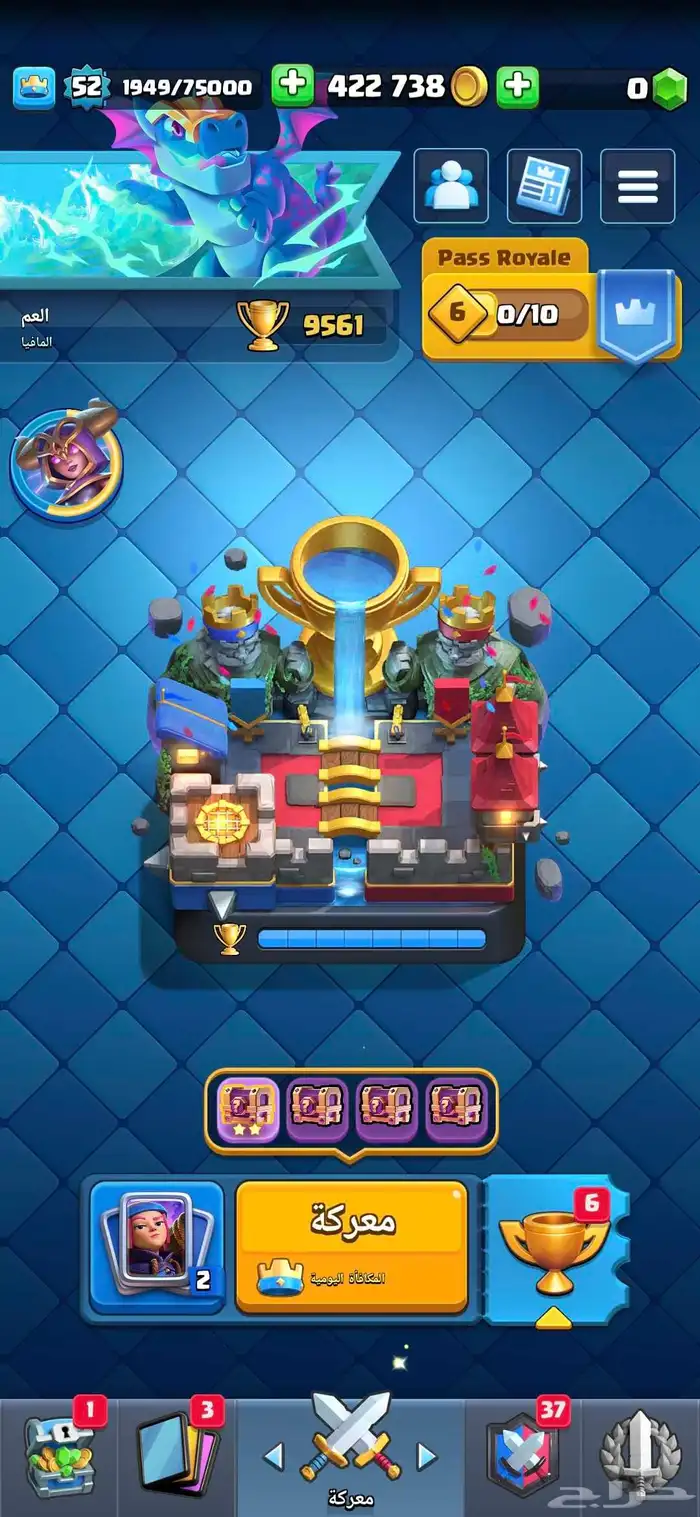Screen dimensions: 700x1517
Task: Switch to the Shop tab
Action: [62, 1455]
